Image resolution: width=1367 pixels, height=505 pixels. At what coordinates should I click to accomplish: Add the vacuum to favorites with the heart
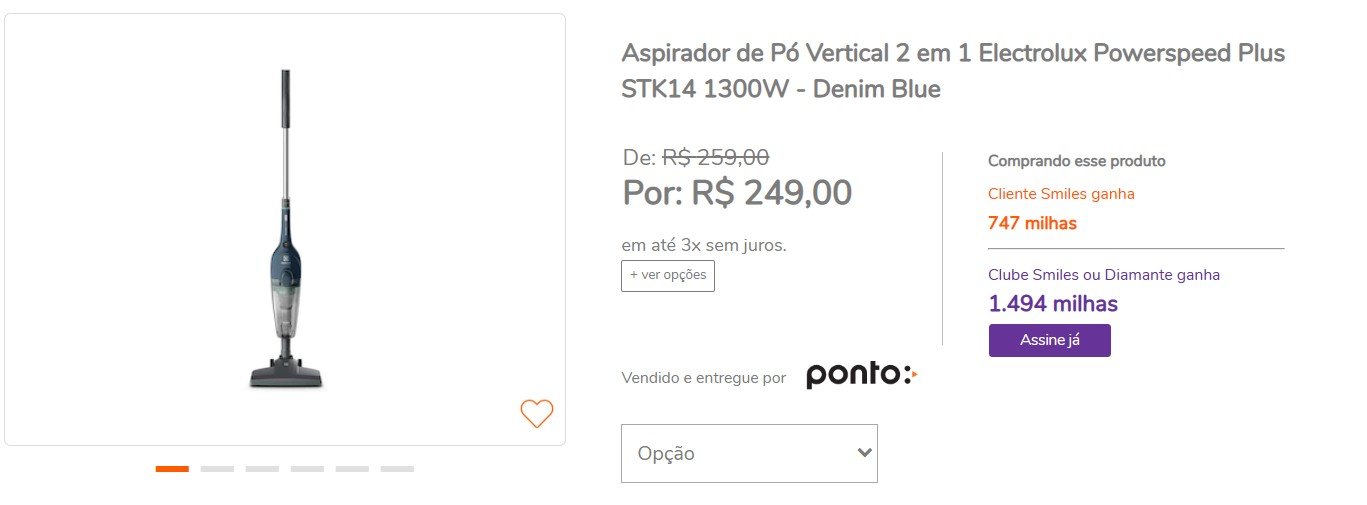point(536,413)
